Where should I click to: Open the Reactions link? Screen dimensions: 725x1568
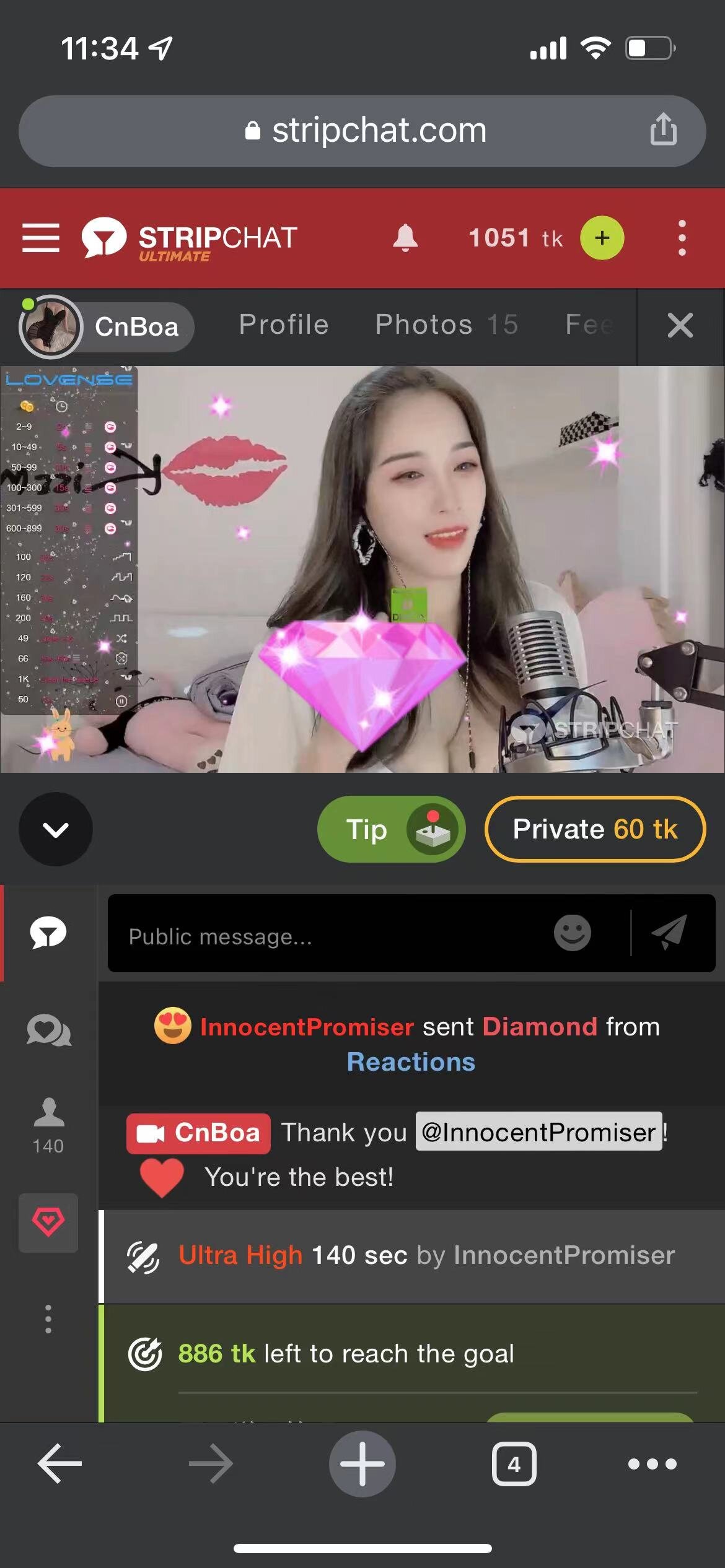click(x=411, y=1062)
